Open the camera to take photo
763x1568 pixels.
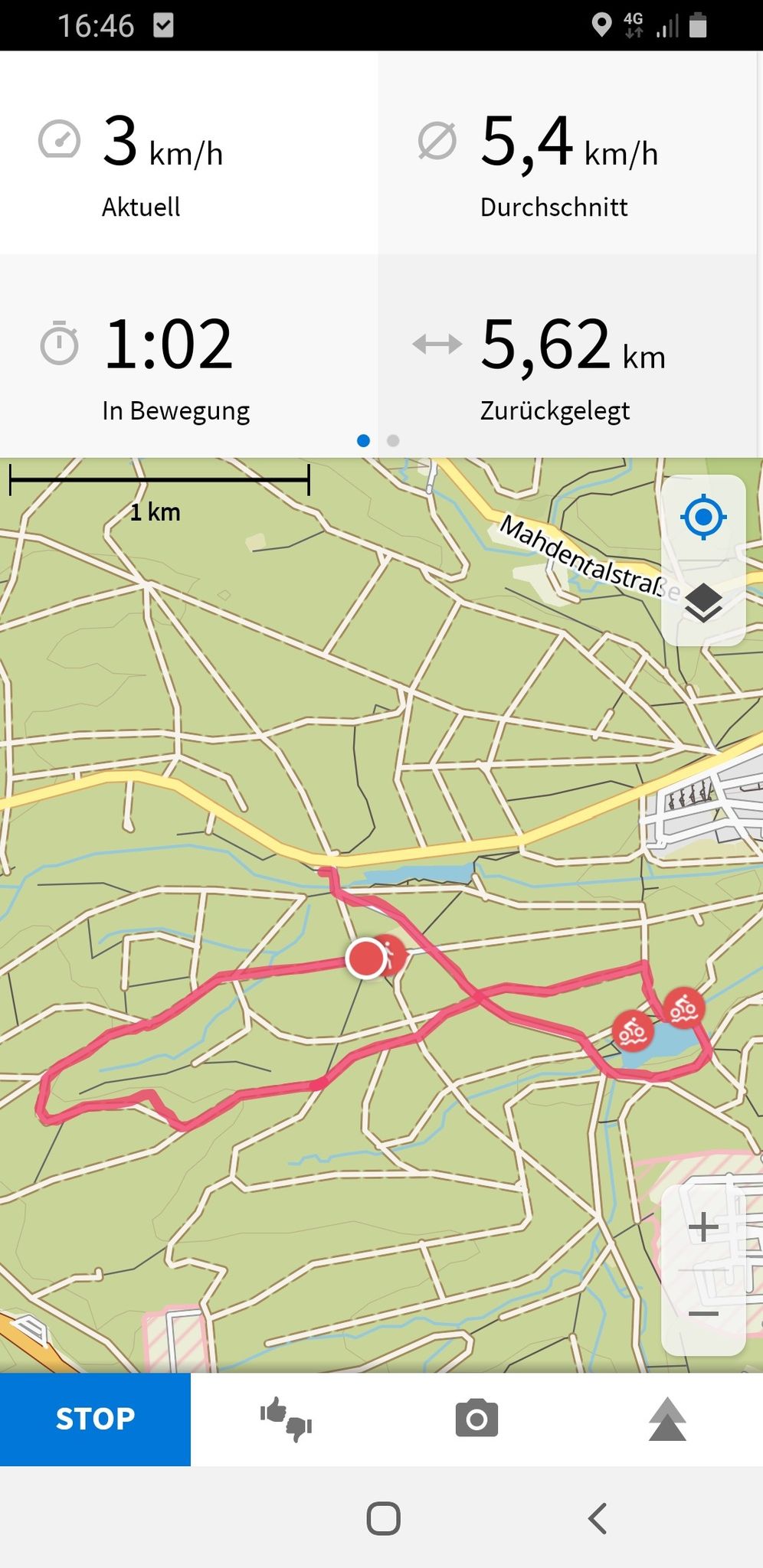(x=476, y=1419)
